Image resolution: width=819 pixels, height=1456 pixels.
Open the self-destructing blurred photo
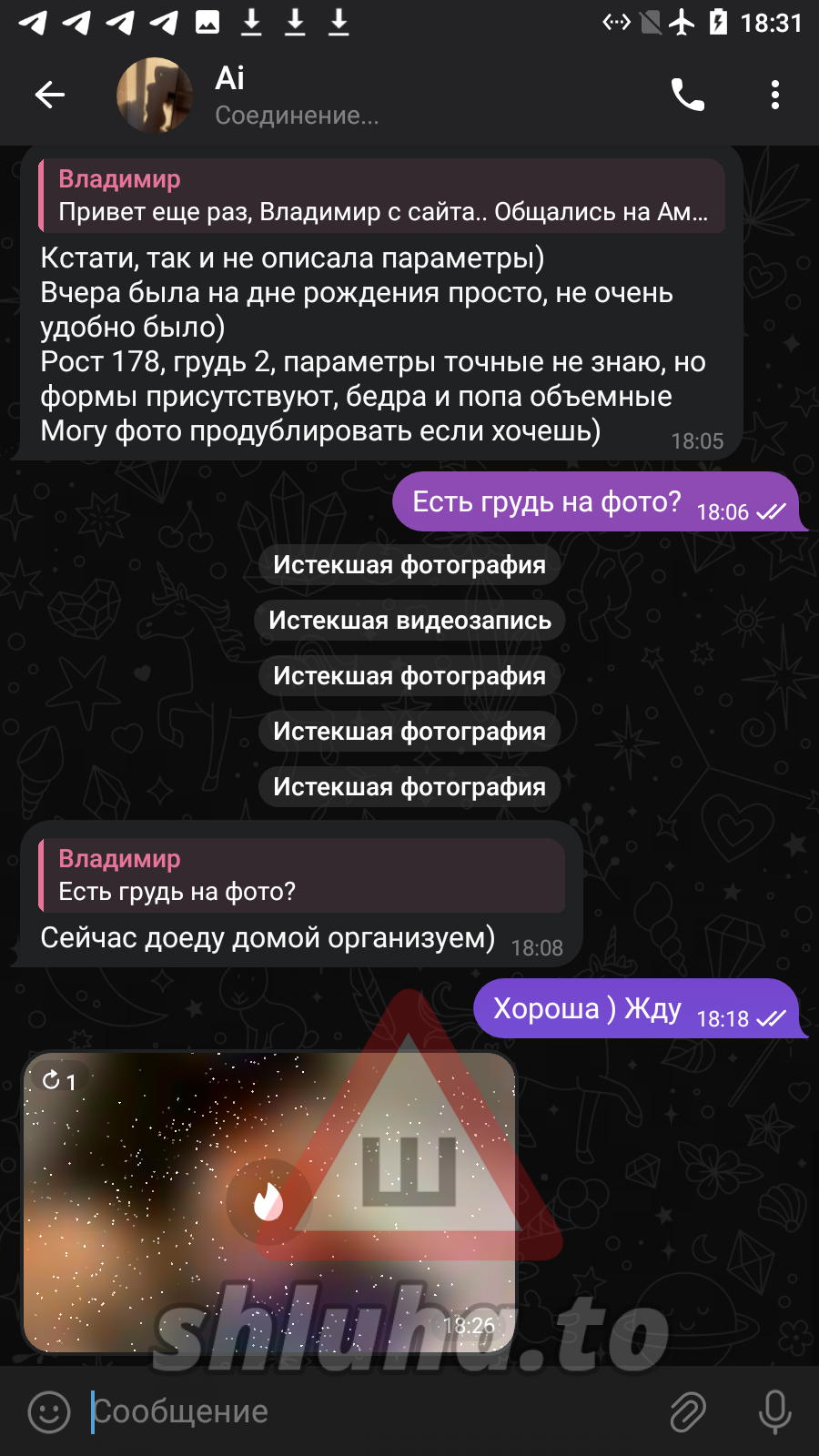coord(269,1202)
